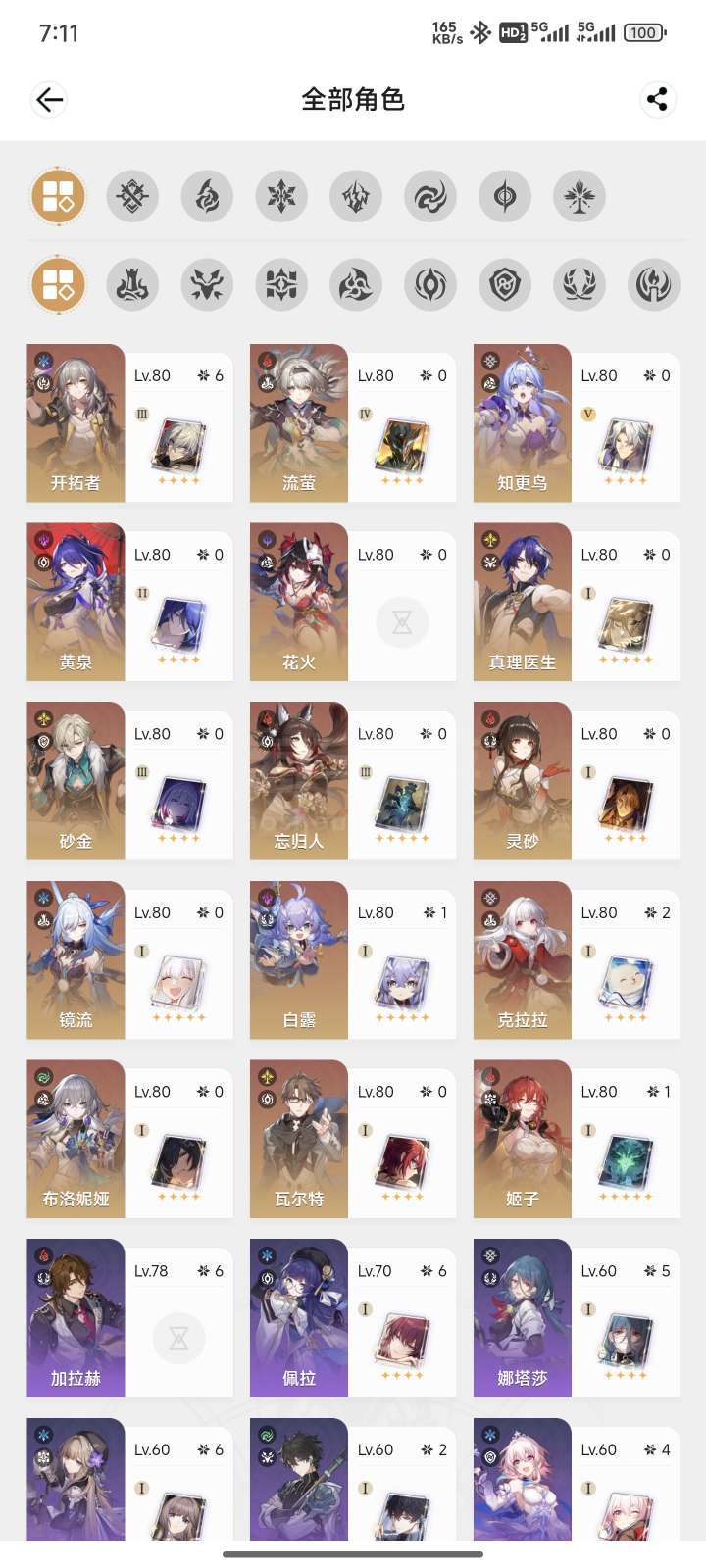Open the 娜塔莎 character card

[x=577, y=1318]
